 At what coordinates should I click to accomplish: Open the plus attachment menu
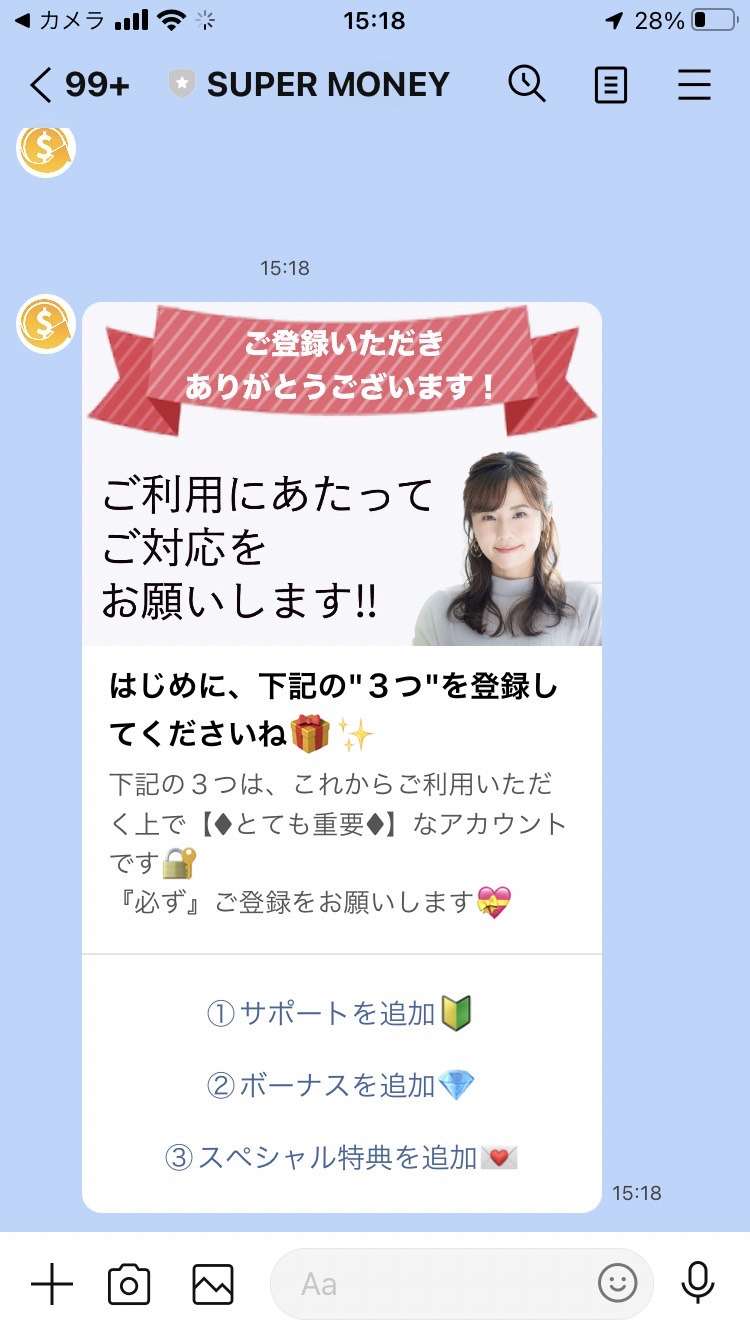coord(52,1284)
